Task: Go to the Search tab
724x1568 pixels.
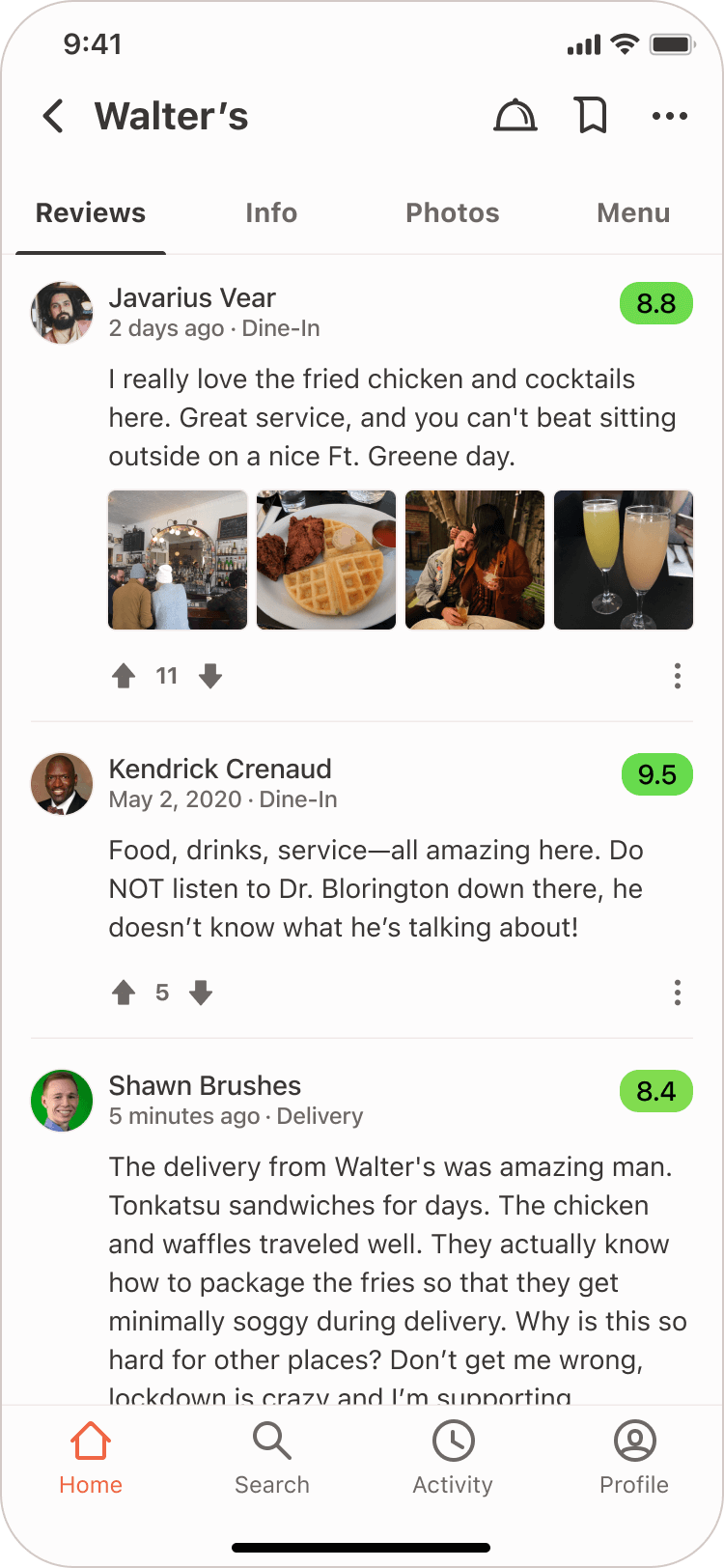Action: [272, 1458]
